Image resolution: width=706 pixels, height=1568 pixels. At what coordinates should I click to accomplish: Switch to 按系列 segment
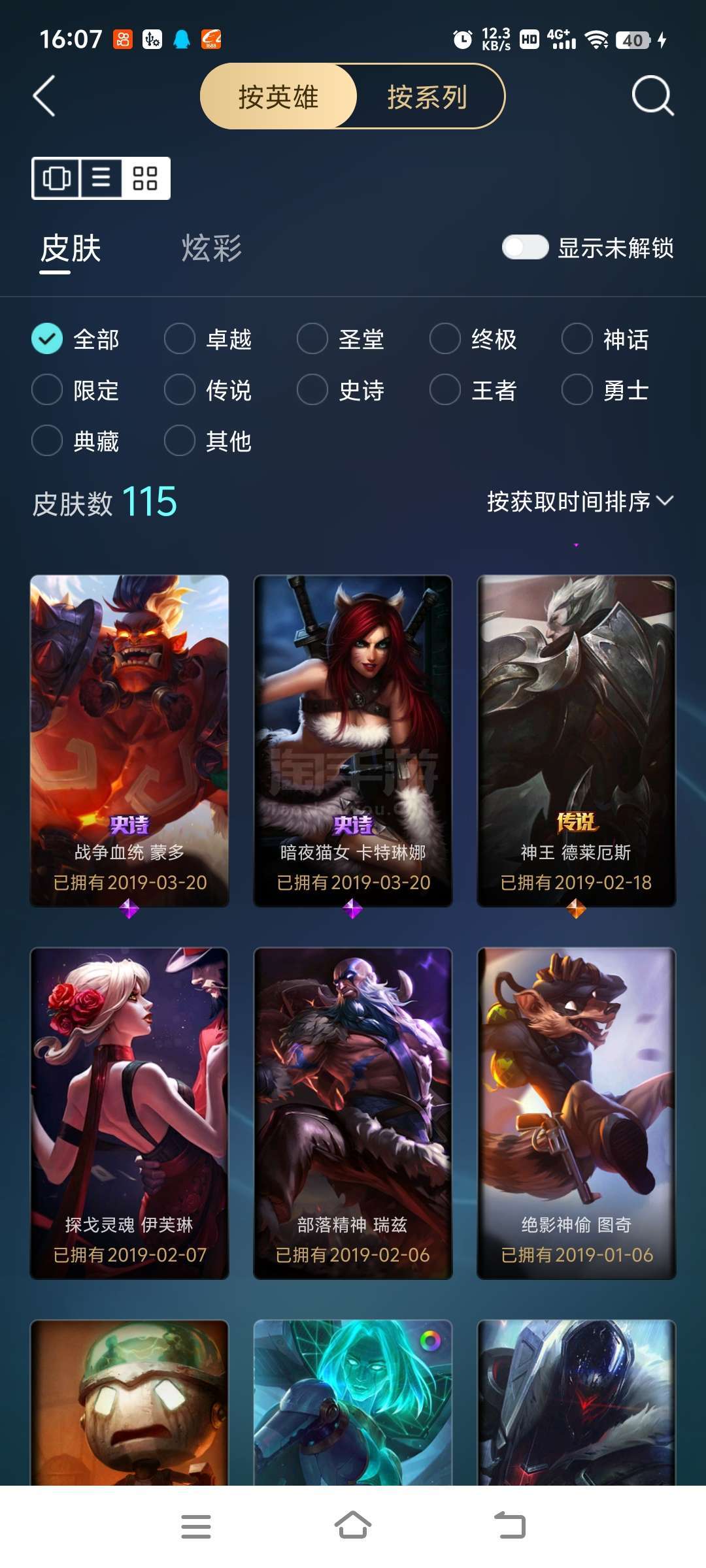click(428, 97)
